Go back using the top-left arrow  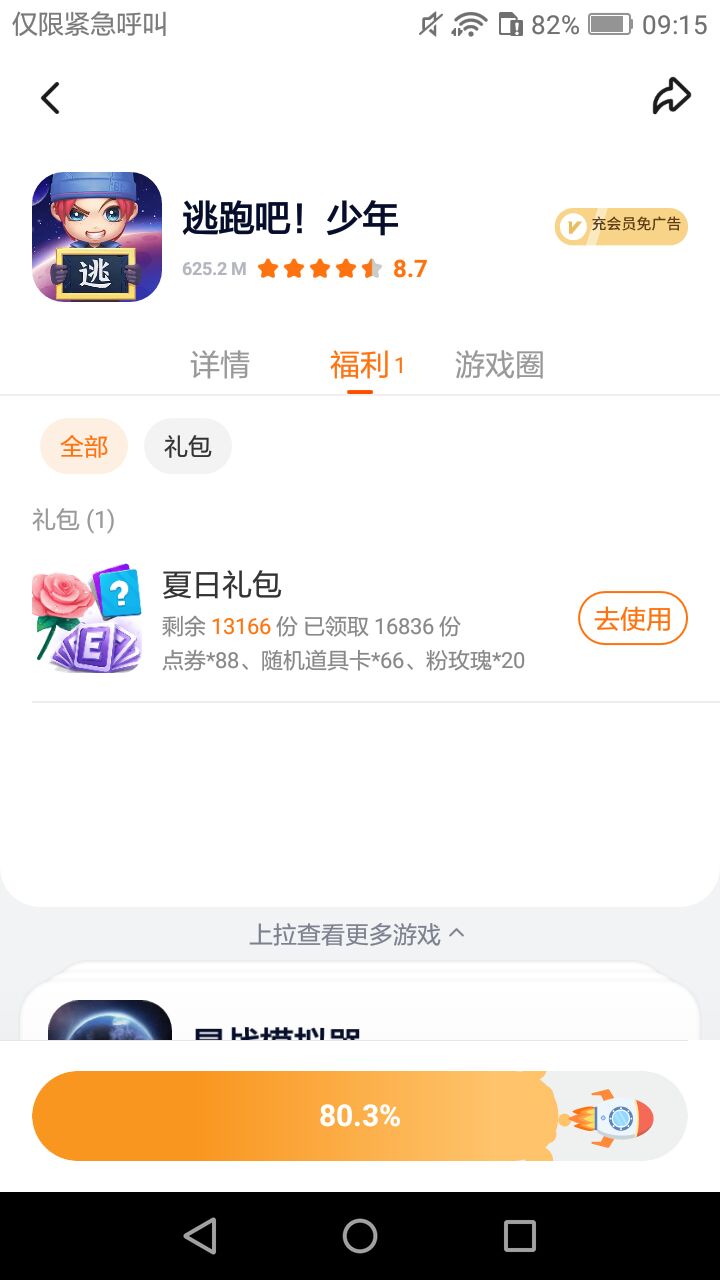click(x=50, y=98)
